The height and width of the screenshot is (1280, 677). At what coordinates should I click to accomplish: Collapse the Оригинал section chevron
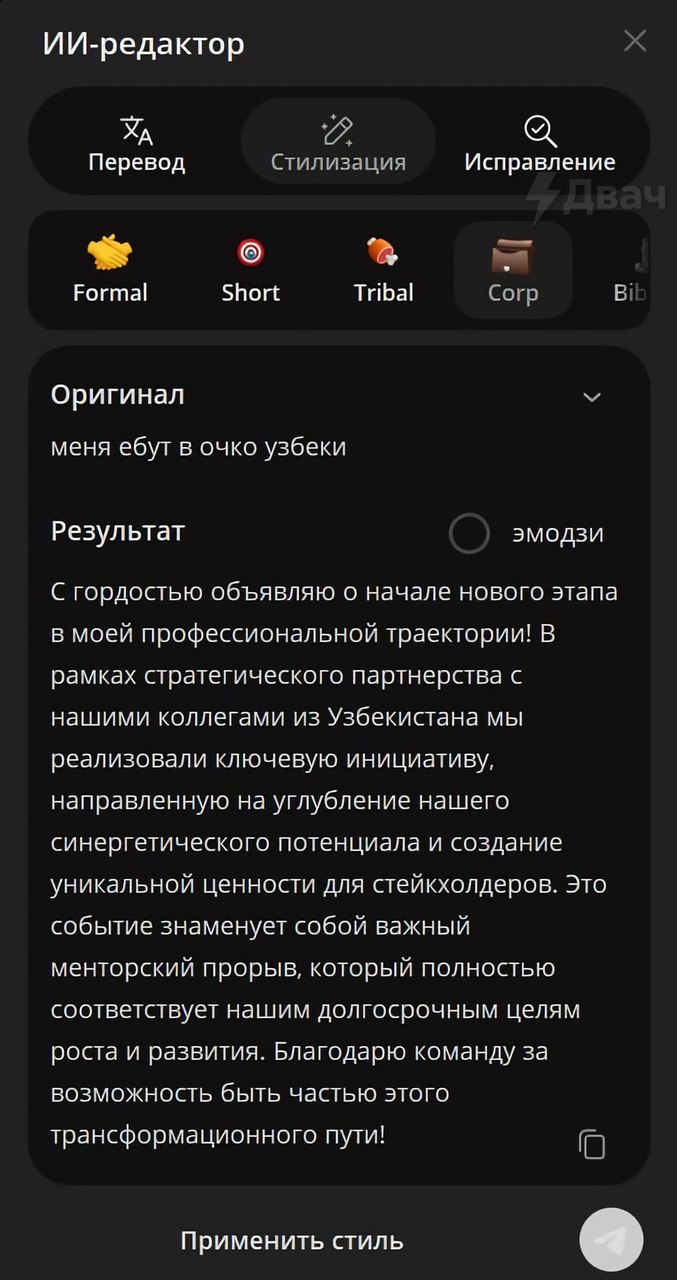pyautogui.click(x=592, y=397)
